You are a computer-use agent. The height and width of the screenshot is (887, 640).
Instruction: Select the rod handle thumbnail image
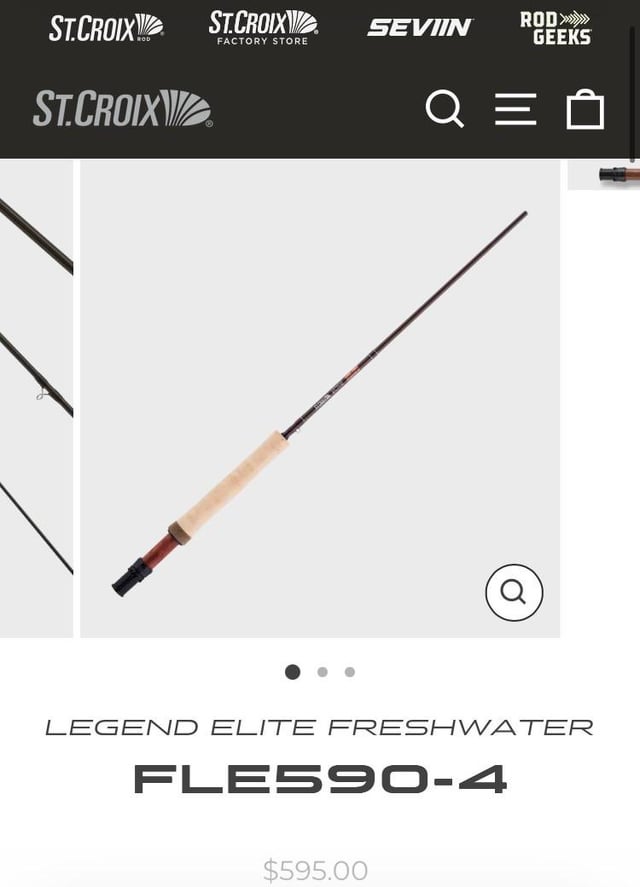[x=604, y=174]
